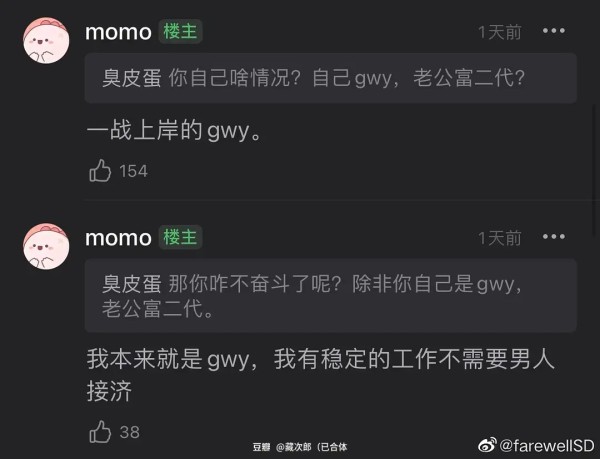Screen dimensions: 600x459
Task: Open quoted reply '你自己啥情况'
Action: click(x=331, y=78)
